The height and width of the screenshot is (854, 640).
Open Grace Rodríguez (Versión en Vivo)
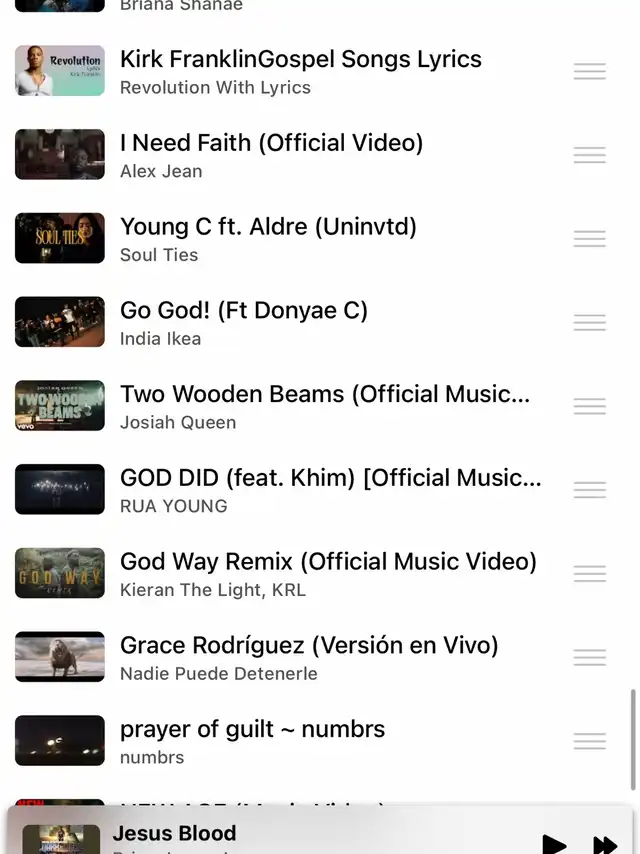click(x=309, y=658)
